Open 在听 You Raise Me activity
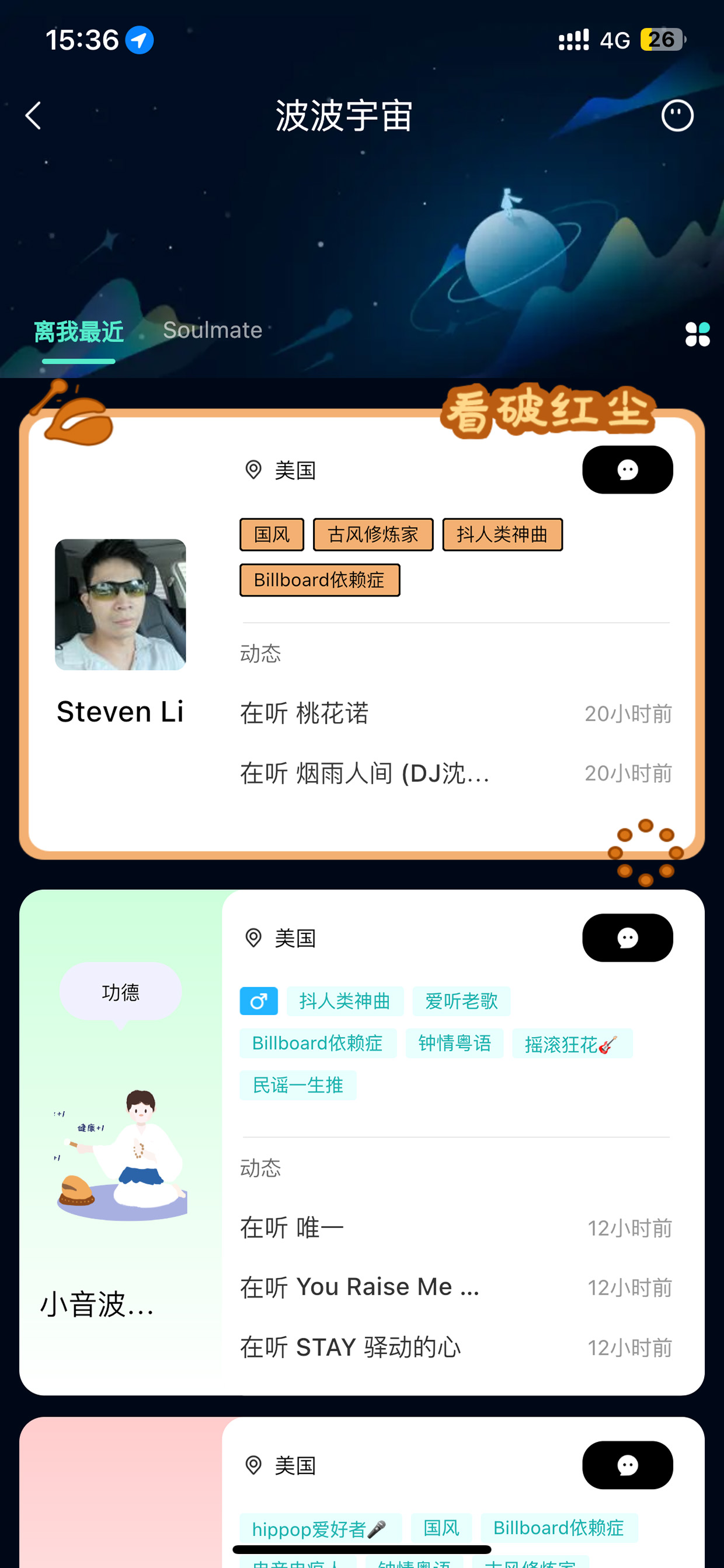The width and height of the screenshot is (724, 1568). coord(455,1288)
